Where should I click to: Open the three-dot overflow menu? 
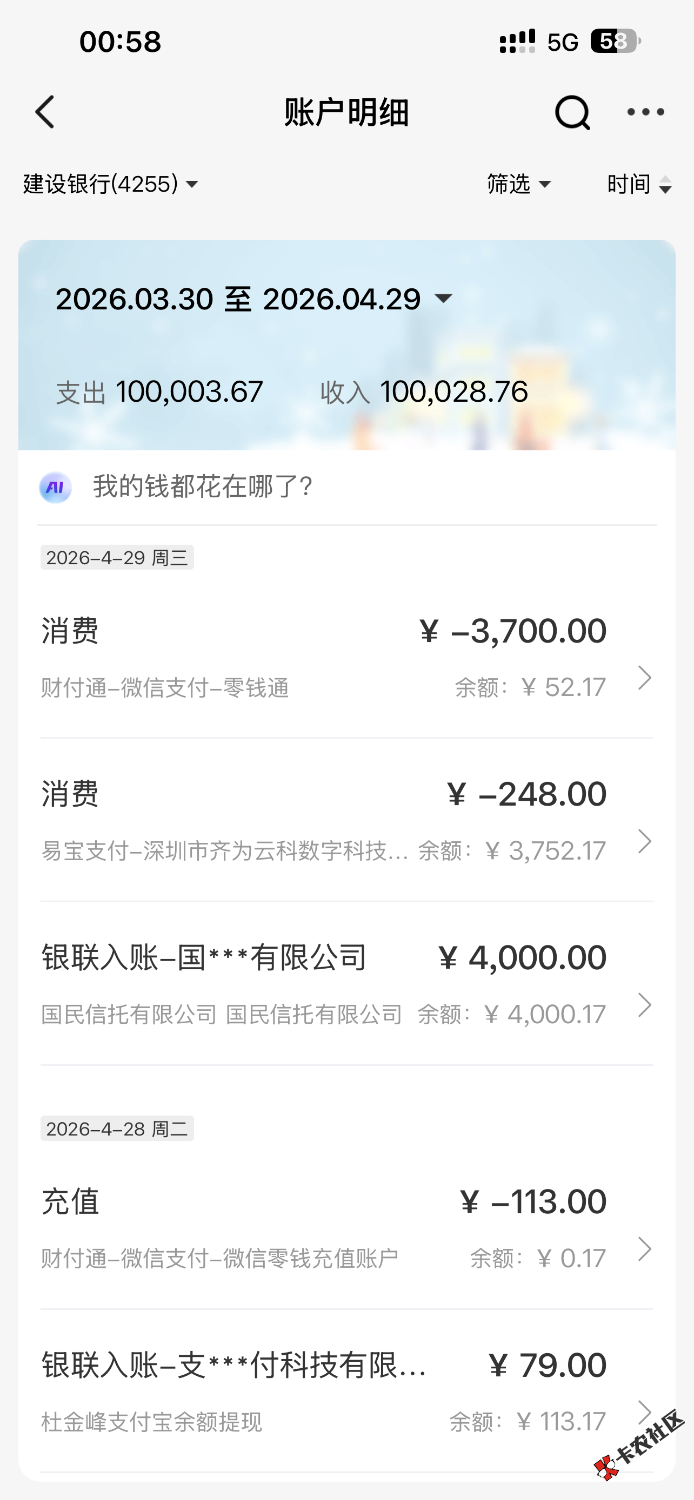(645, 113)
